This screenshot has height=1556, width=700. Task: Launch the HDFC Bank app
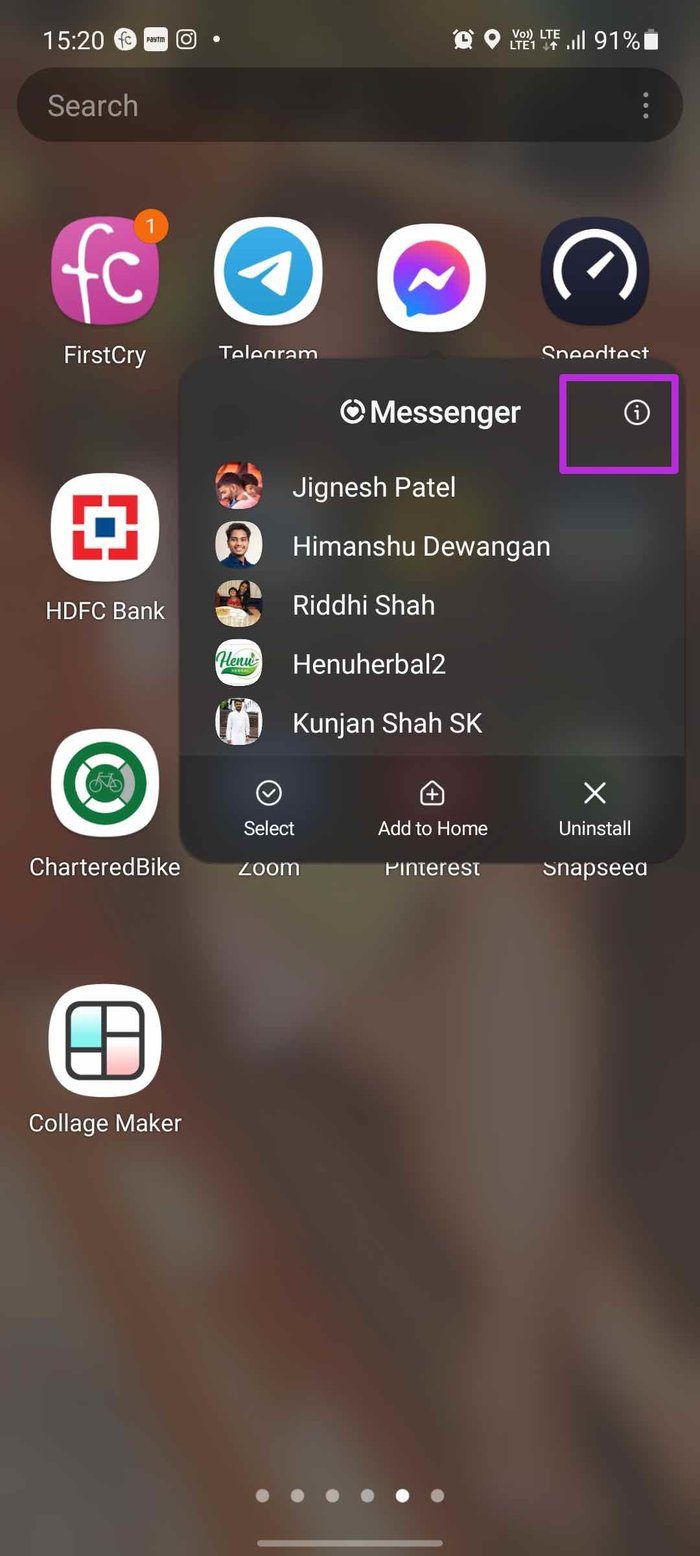pyautogui.click(x=105, y=528)
